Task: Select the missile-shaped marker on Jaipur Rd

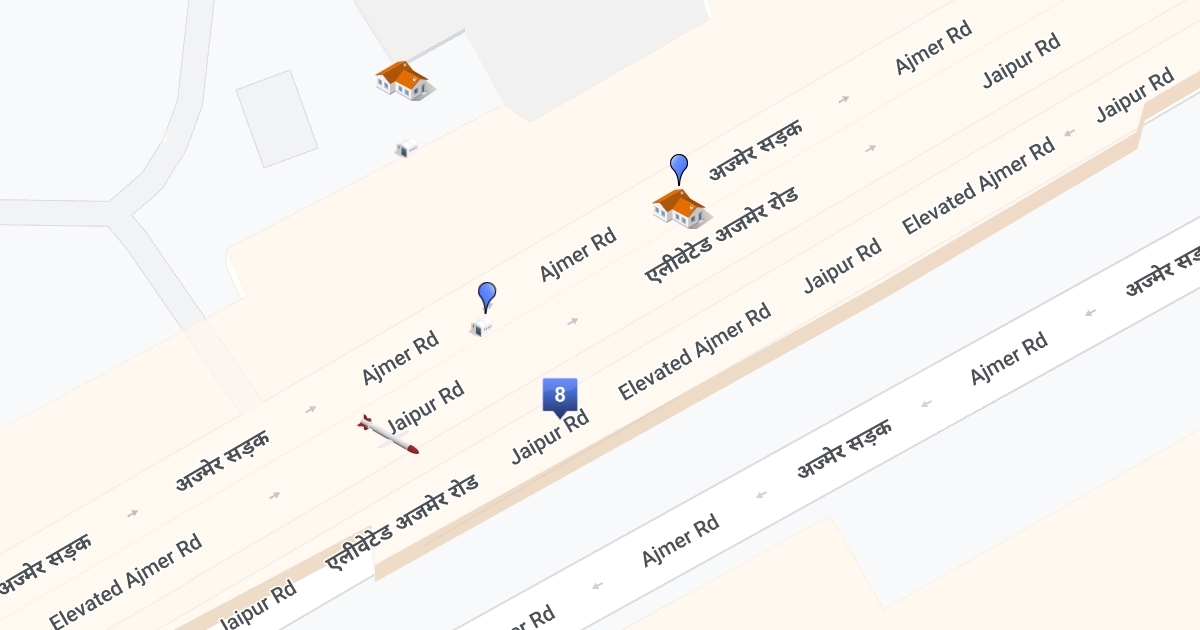Action: (388, 435)
